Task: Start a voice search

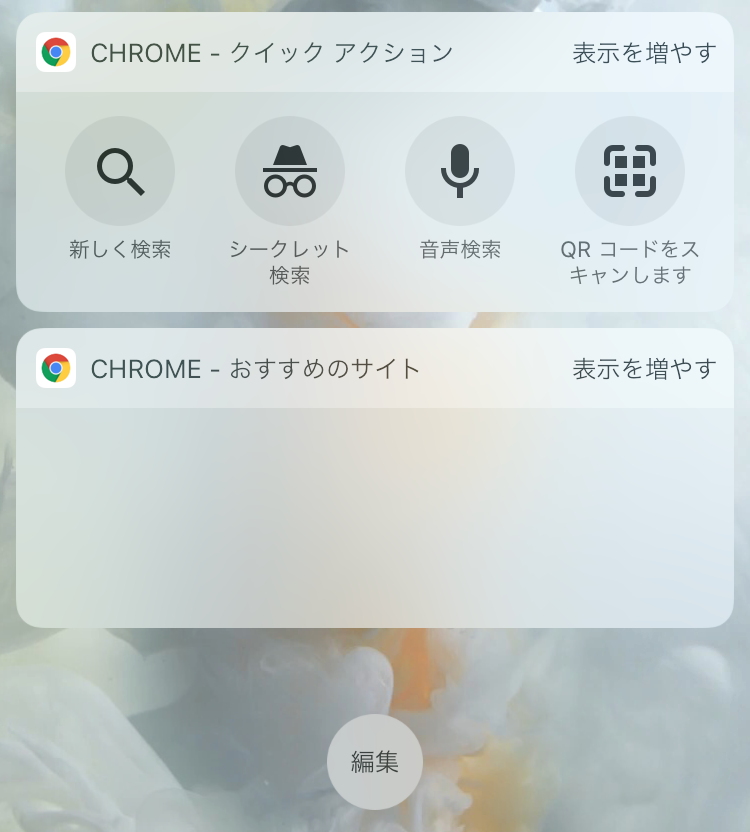Action: pyautogui.click(x=460, y=171)
